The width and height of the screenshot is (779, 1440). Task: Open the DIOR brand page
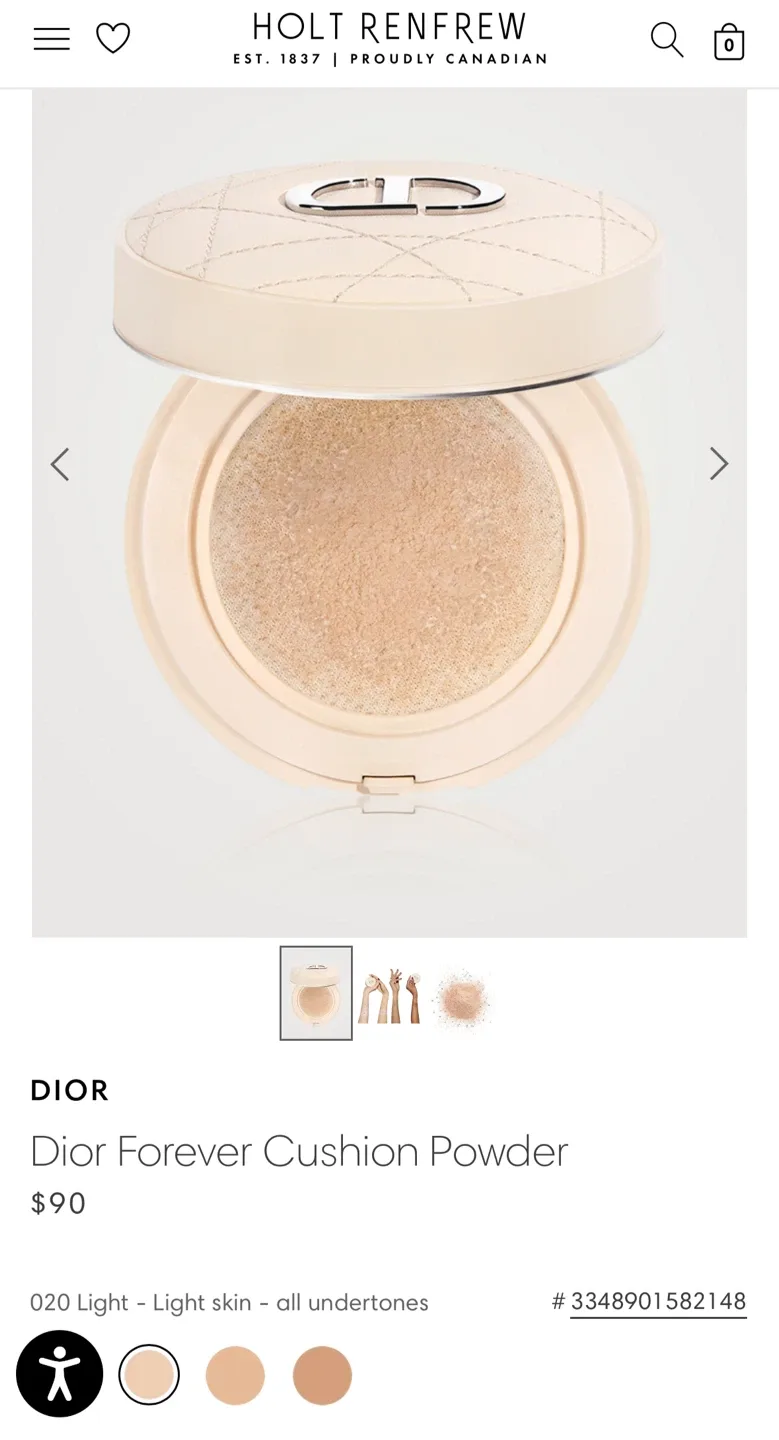[x=69, y=1090]
